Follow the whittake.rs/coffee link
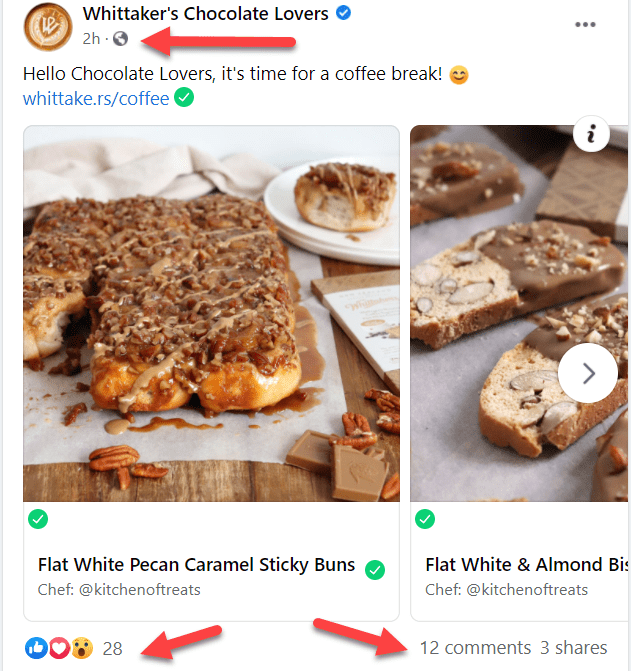The width and height of the screenshot is (631, 671). click(96, 99)
